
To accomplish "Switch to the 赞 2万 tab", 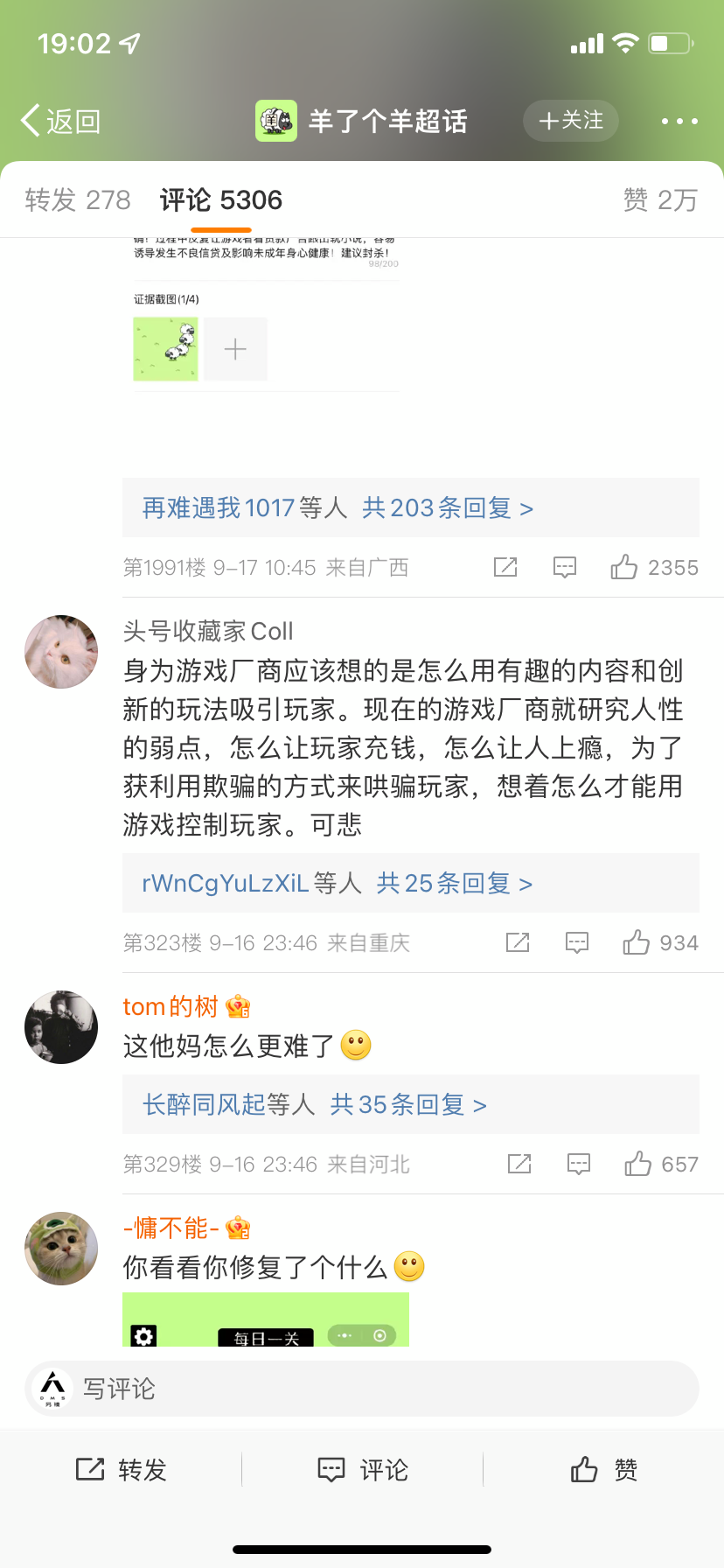I will coord(660,200).
